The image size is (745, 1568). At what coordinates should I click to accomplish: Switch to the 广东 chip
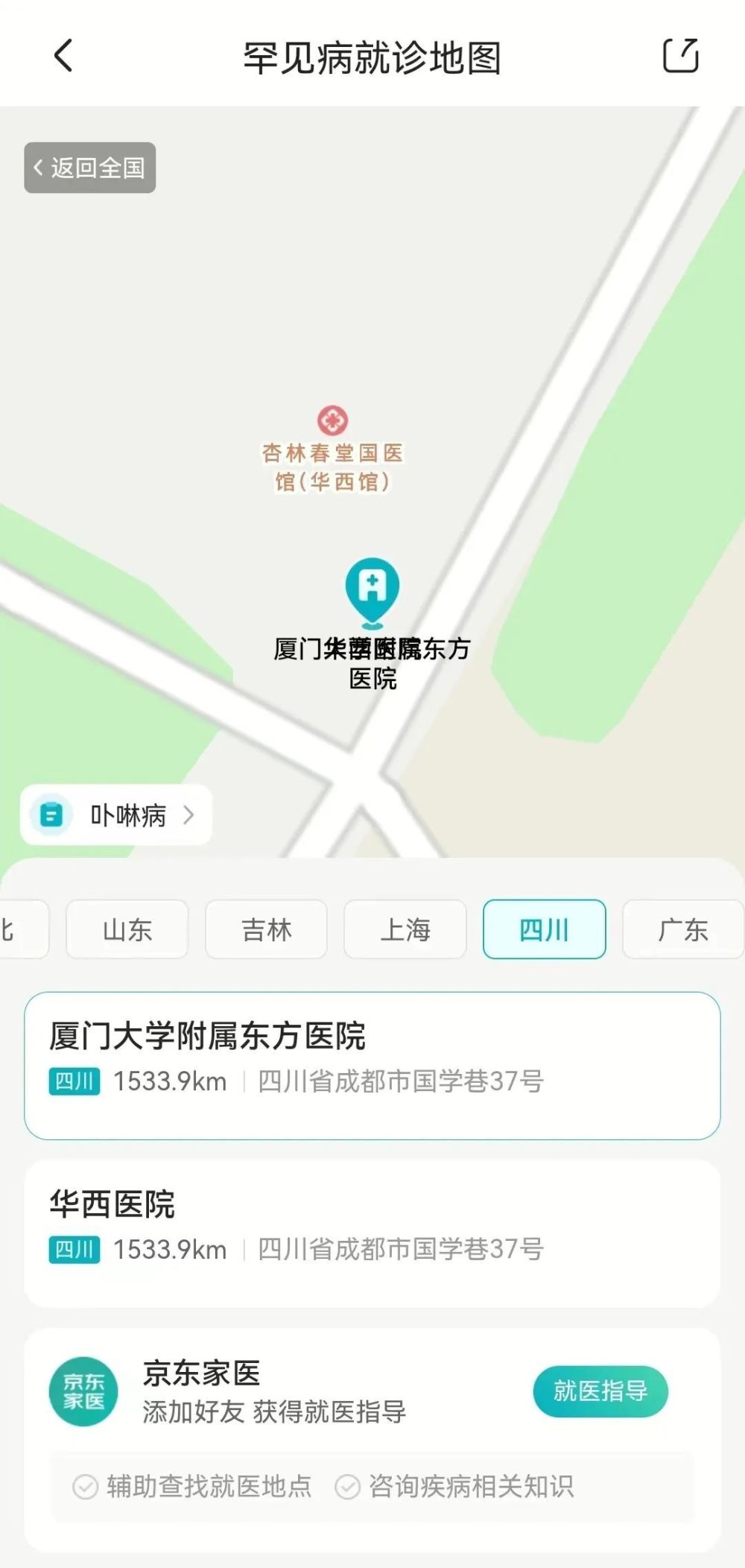[x=682, y=929]
